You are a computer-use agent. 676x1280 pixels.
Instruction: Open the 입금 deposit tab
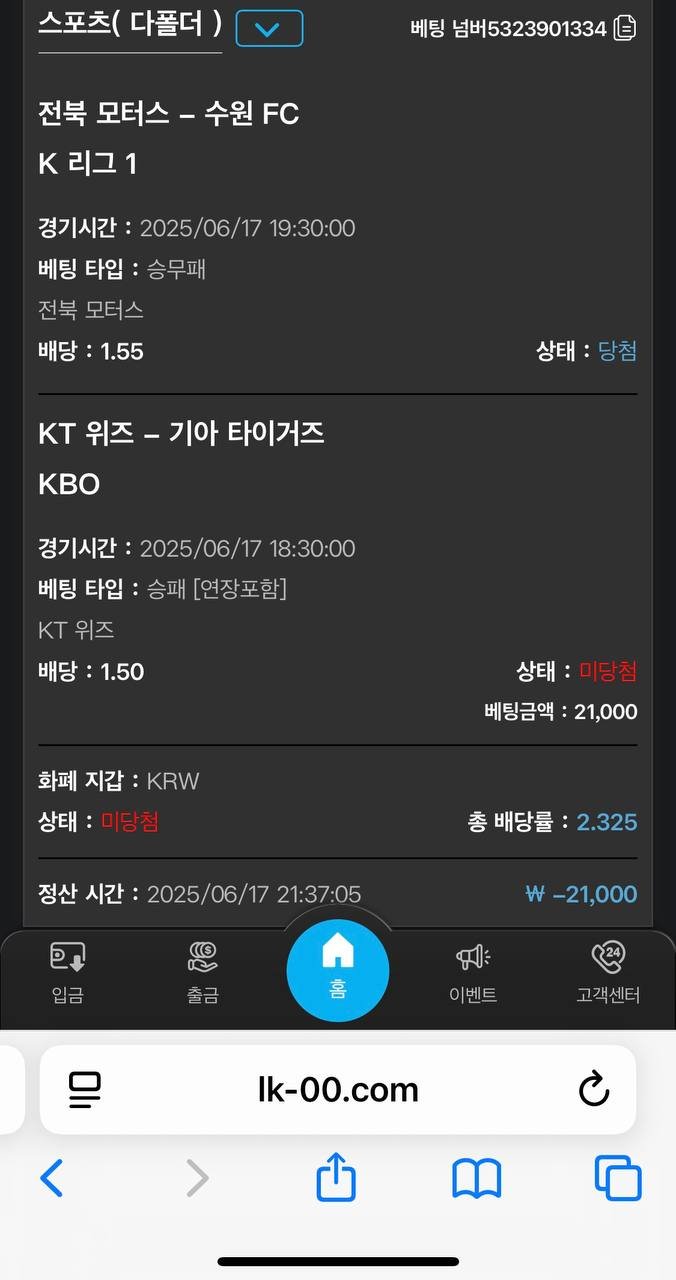68,971
